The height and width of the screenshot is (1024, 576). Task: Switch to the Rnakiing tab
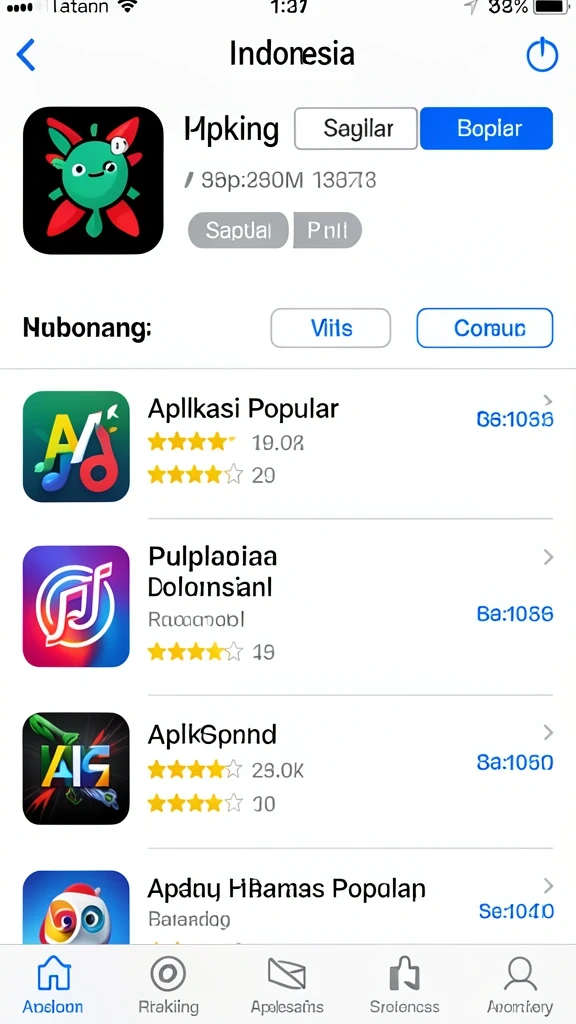click(168, 985)
